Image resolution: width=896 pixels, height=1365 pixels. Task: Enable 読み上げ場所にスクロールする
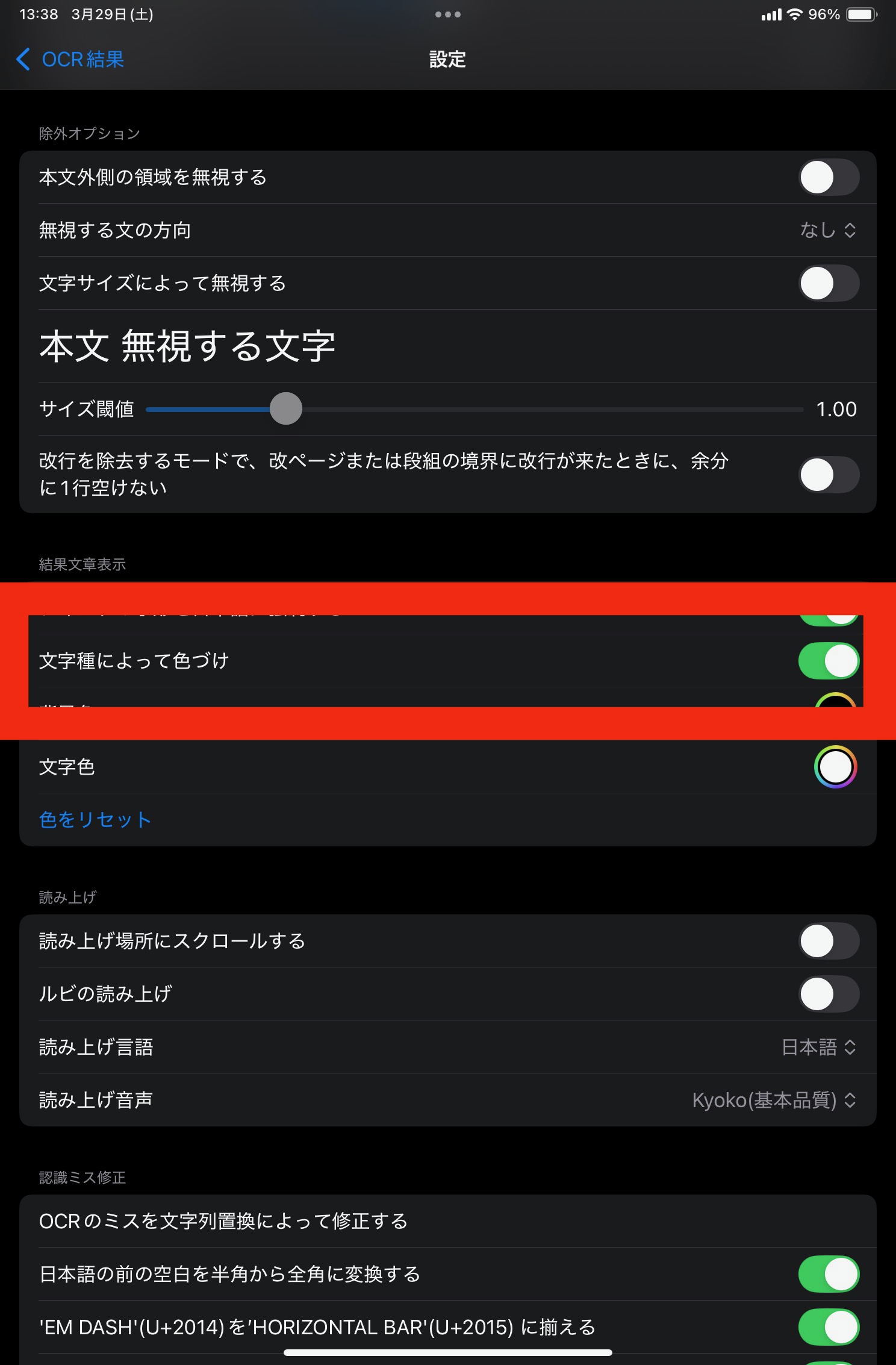(828, 941)
